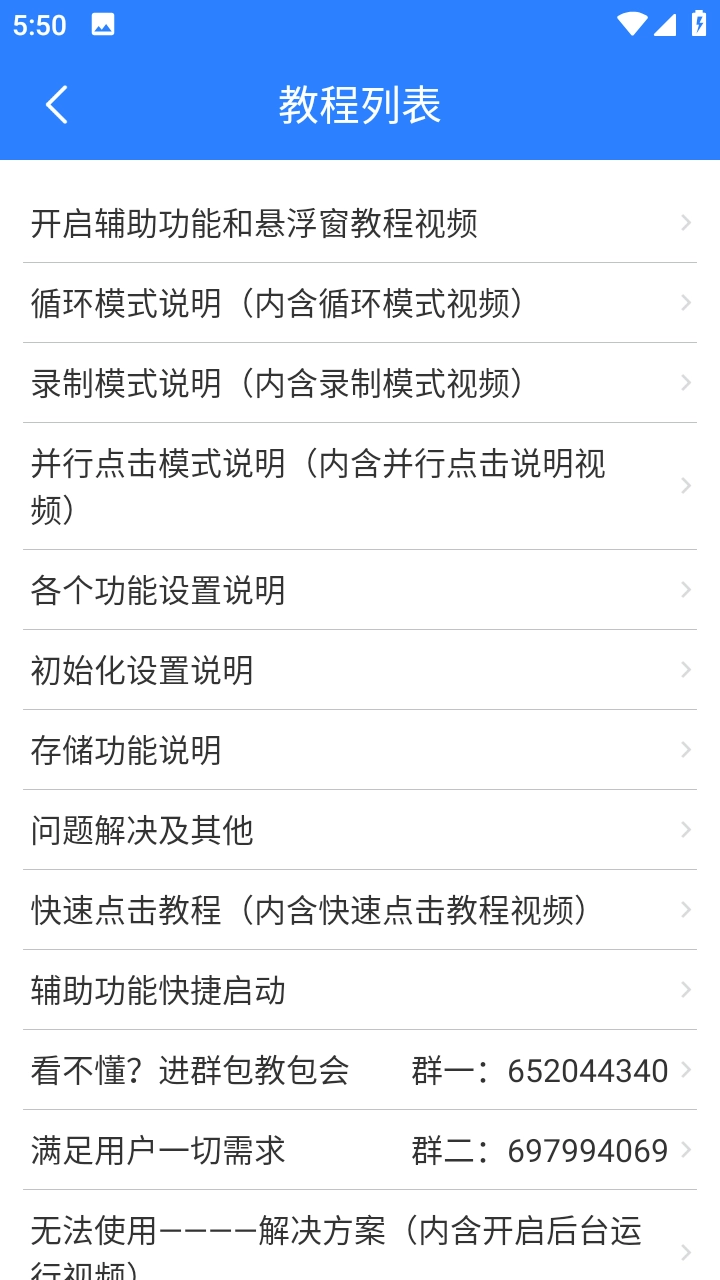
Task: Open 各个功能设置说明 entry
Action: 360,590
